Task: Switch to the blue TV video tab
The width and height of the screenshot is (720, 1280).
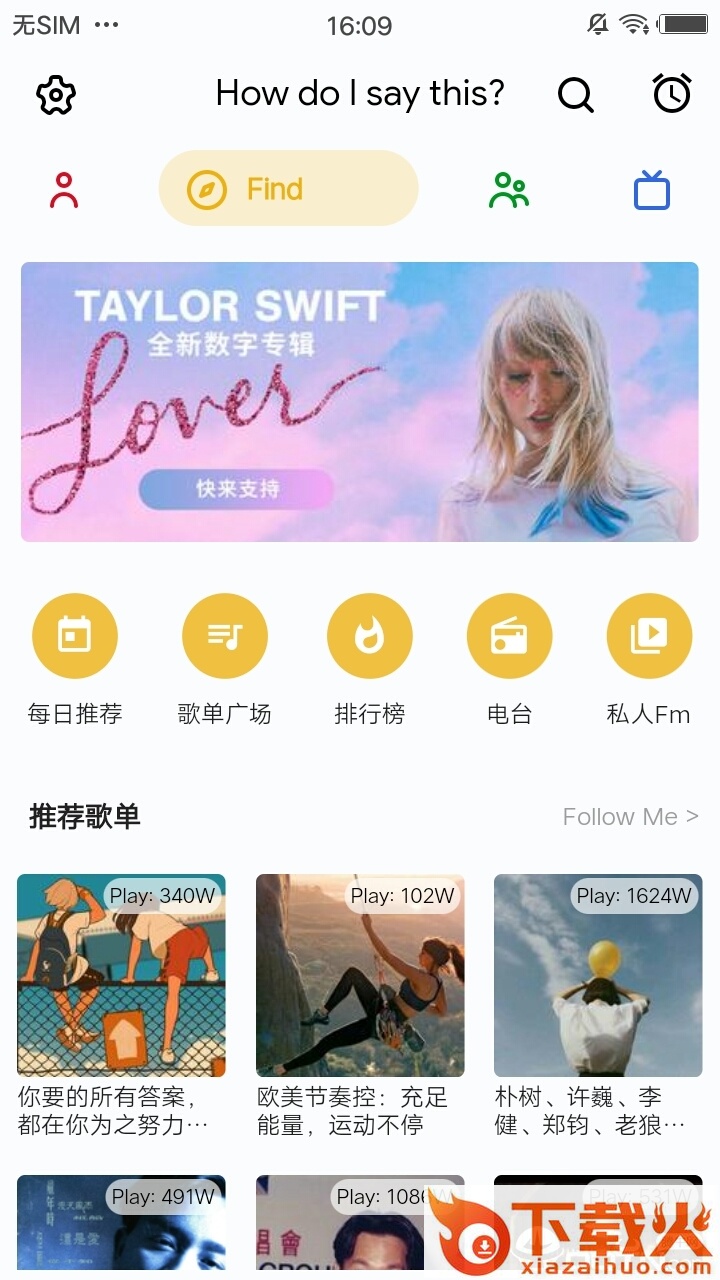Action: pyautogui.click(x=651, y=190)
